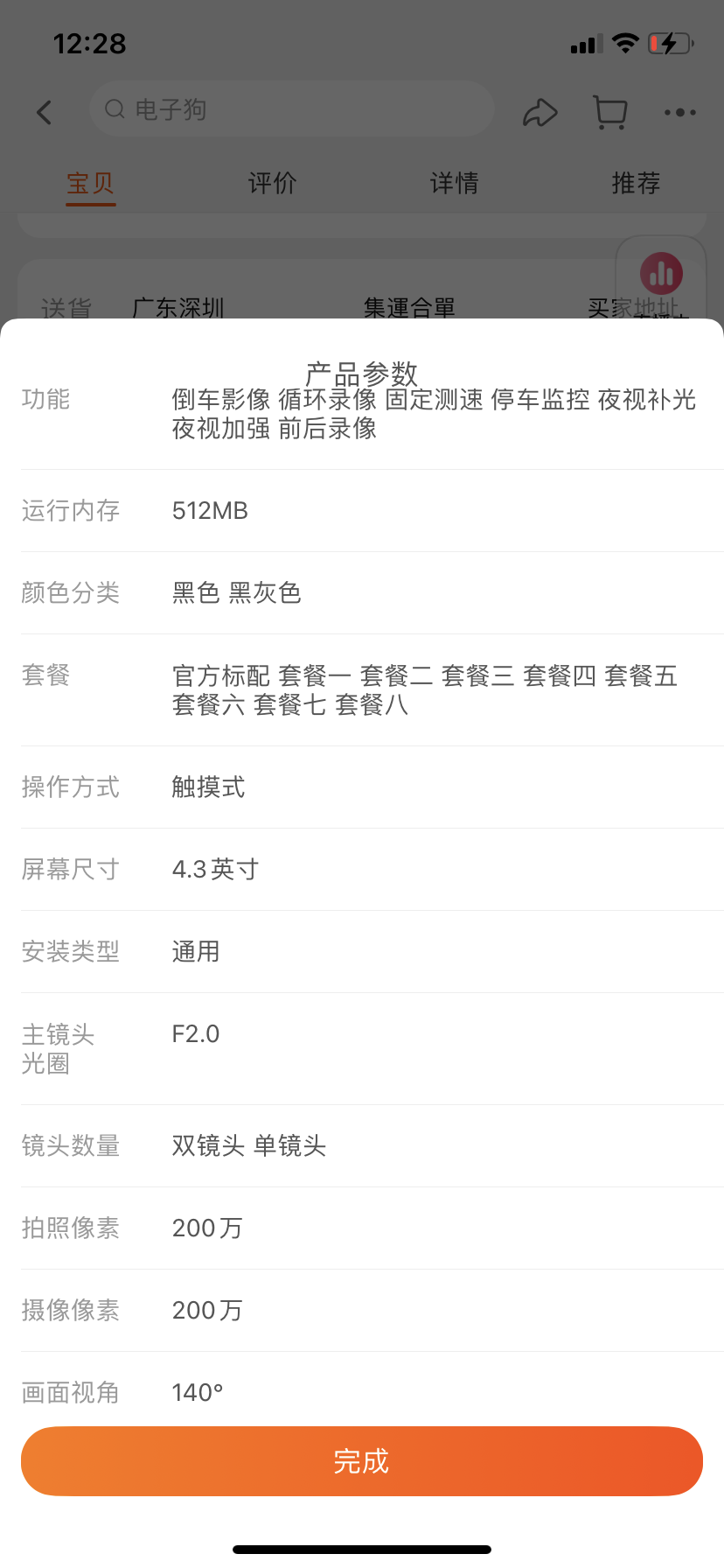Share this product listing
The width and height of the screenshot is (724, 1568).
(x=540, y=112)
